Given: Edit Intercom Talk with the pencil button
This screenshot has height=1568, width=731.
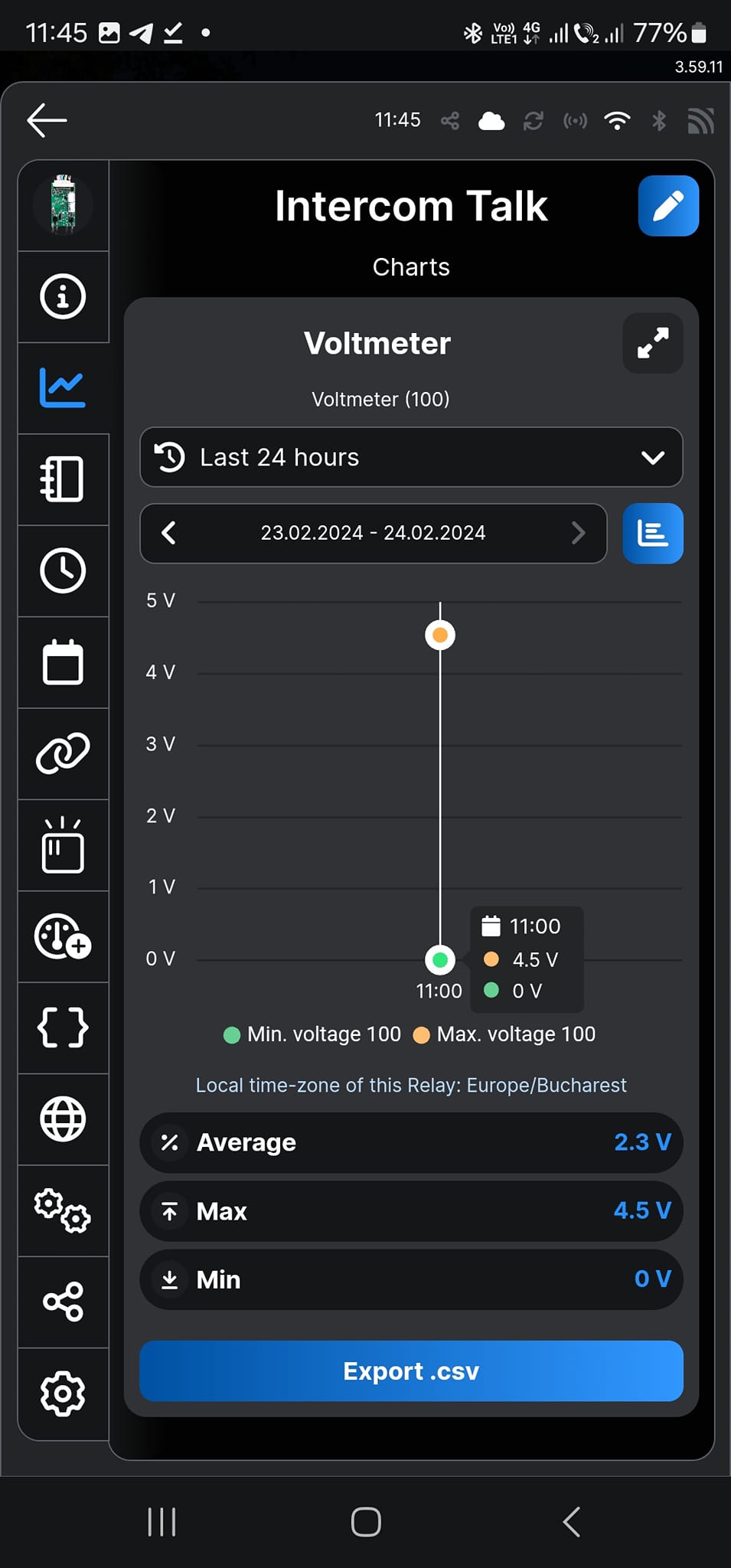Looking at the screenshot, I should [668, 206].
